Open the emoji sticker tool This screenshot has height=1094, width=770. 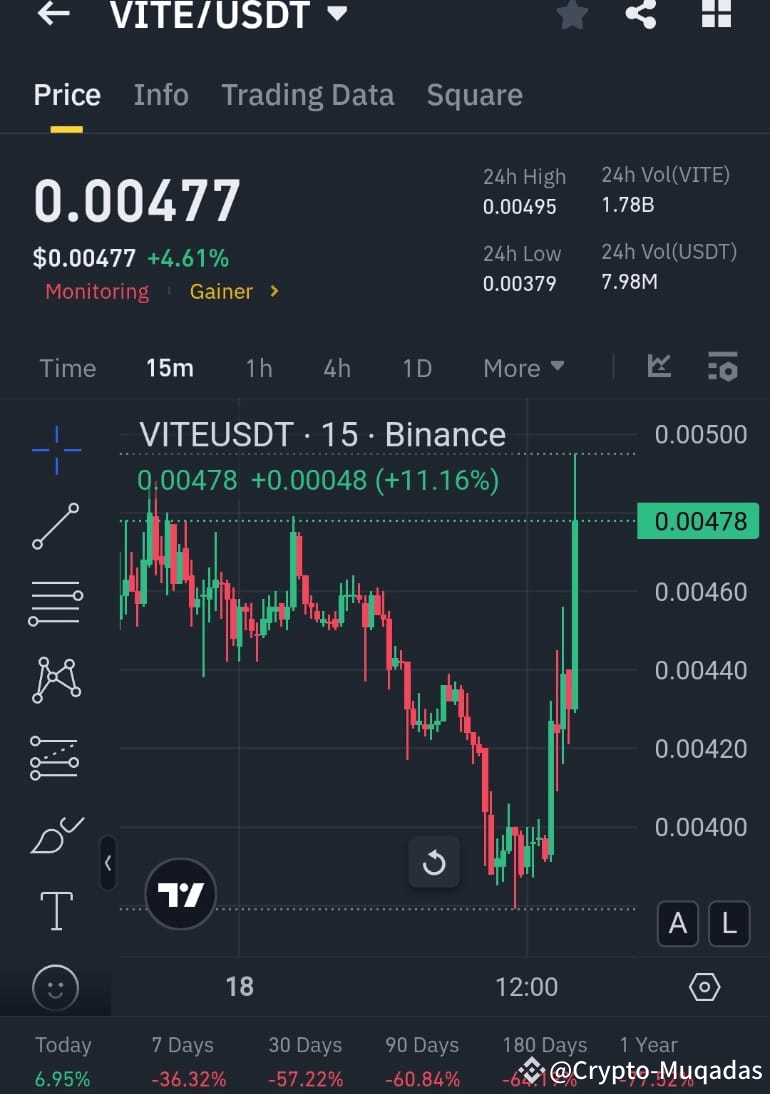(x=55, y=988)
